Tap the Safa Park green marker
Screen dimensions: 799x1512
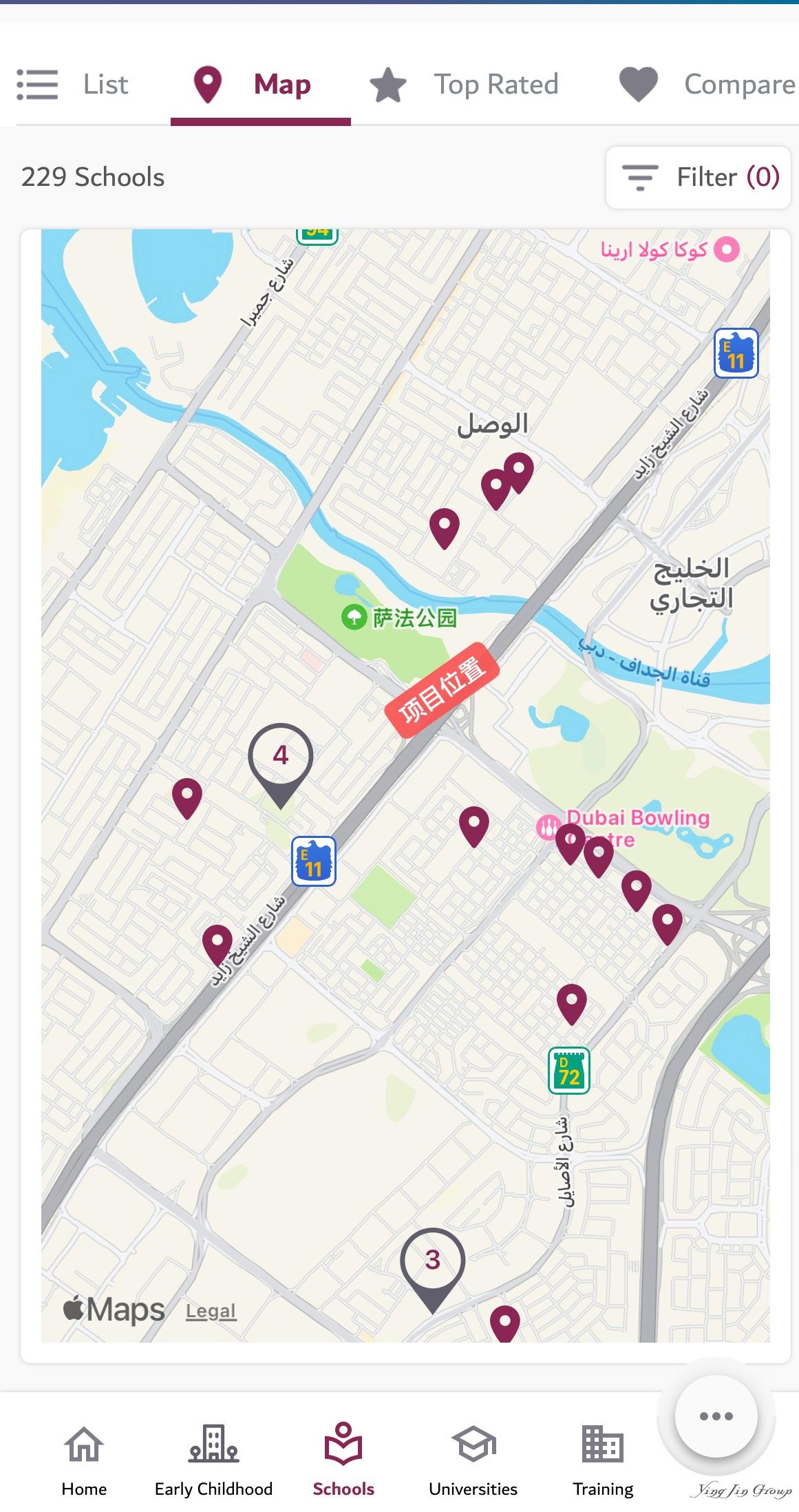click(x=354, y=617)
